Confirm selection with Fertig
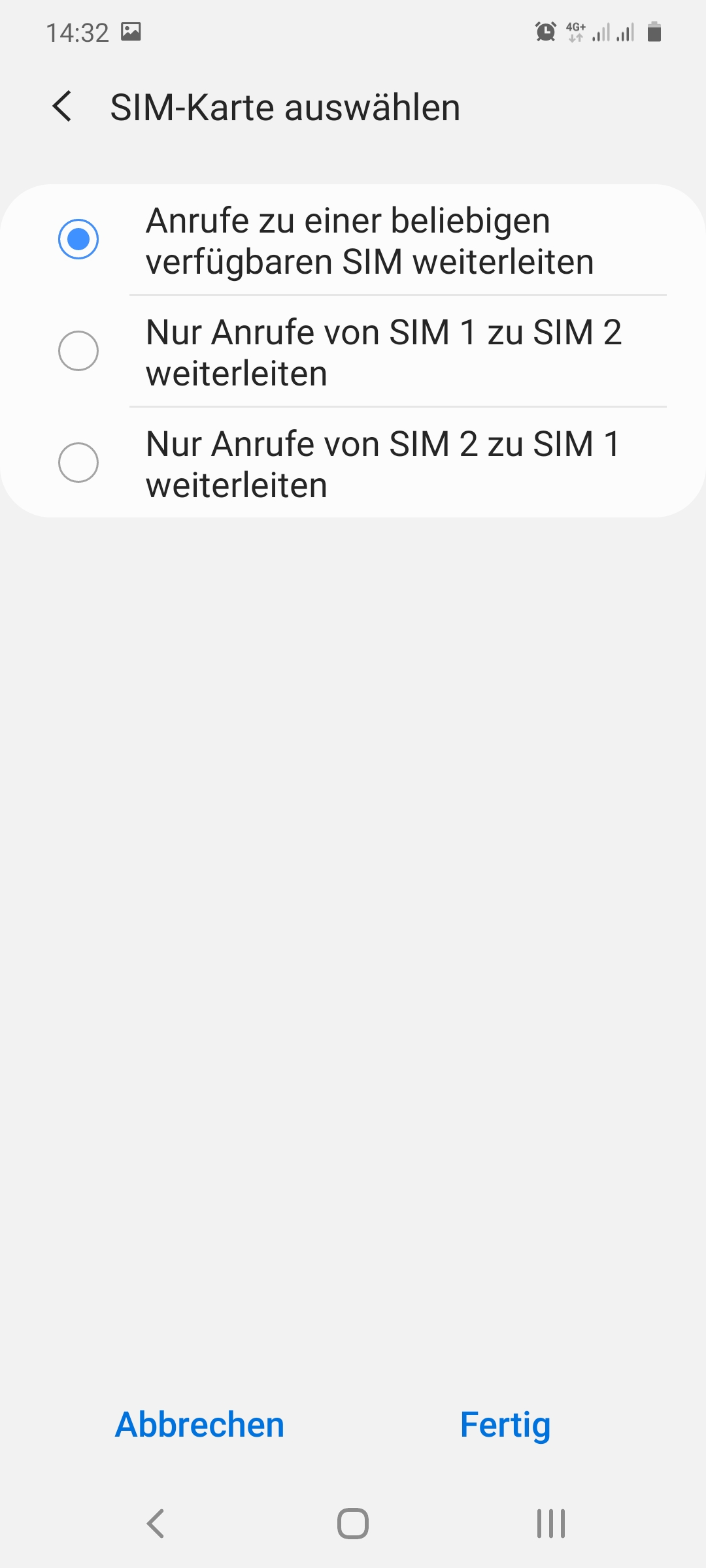706x1568 pixels. 505,1425
